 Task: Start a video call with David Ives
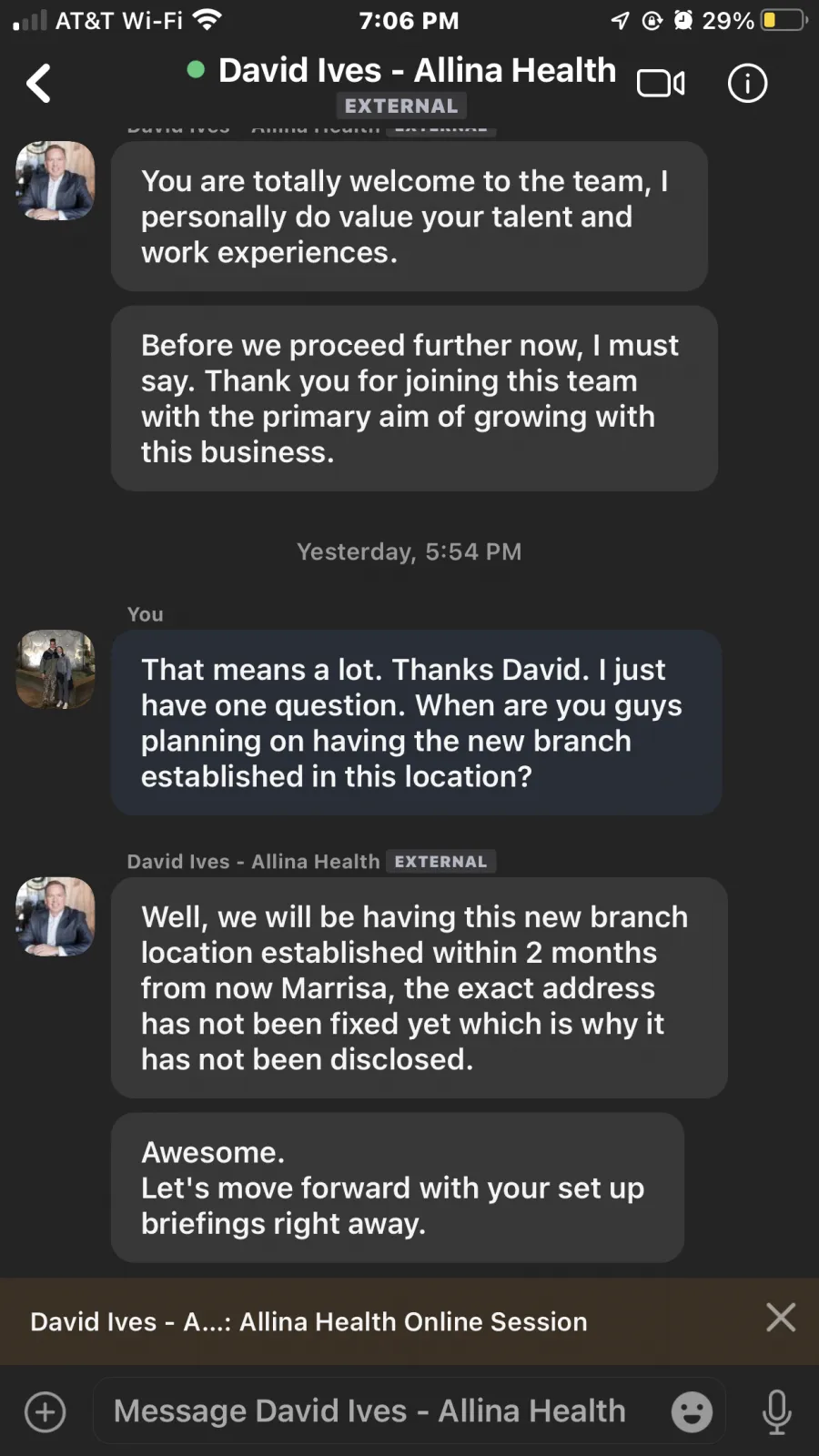point(661,84)
